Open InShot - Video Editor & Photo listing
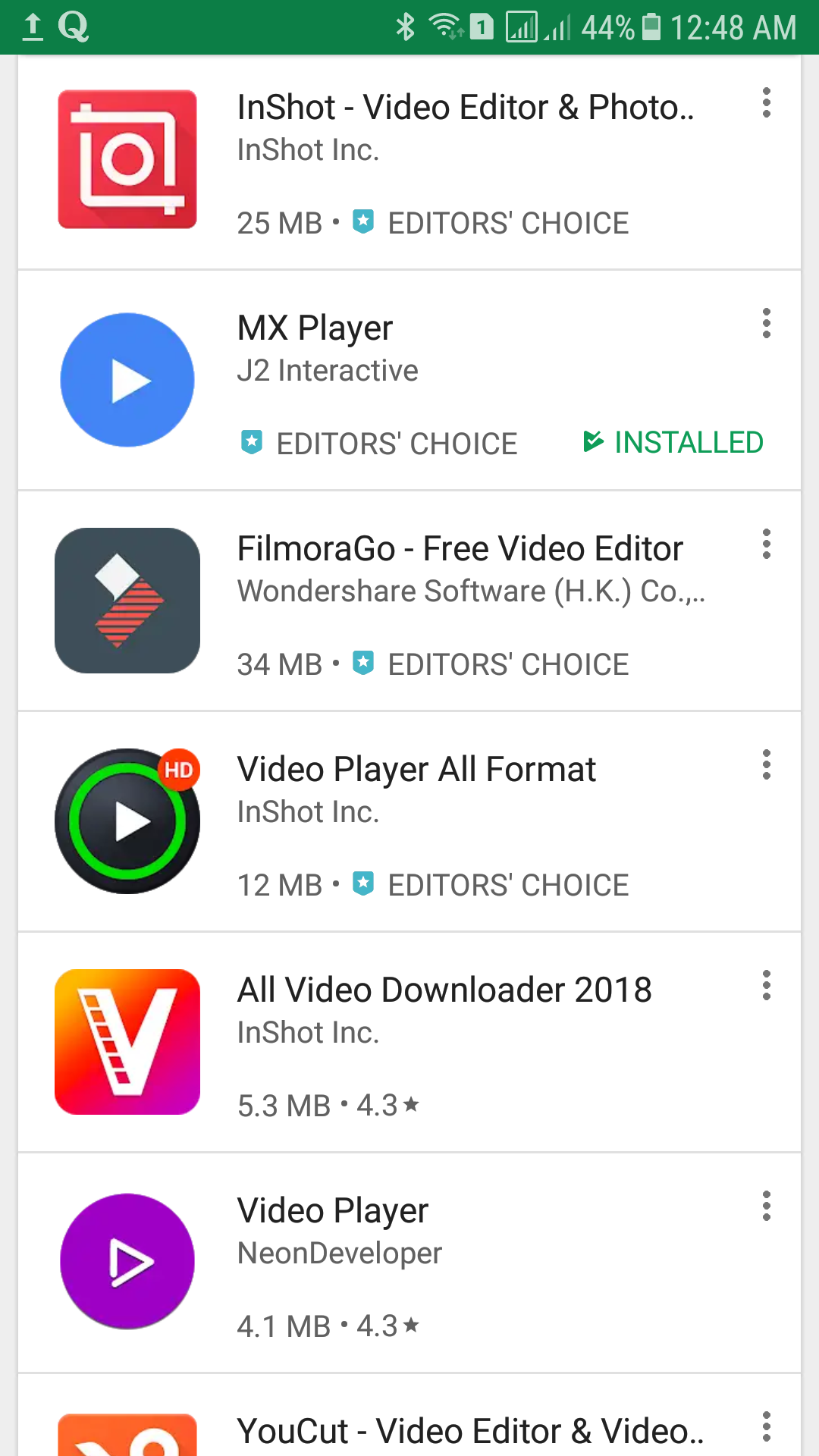 pyautogui.click(x=464, y=108)
